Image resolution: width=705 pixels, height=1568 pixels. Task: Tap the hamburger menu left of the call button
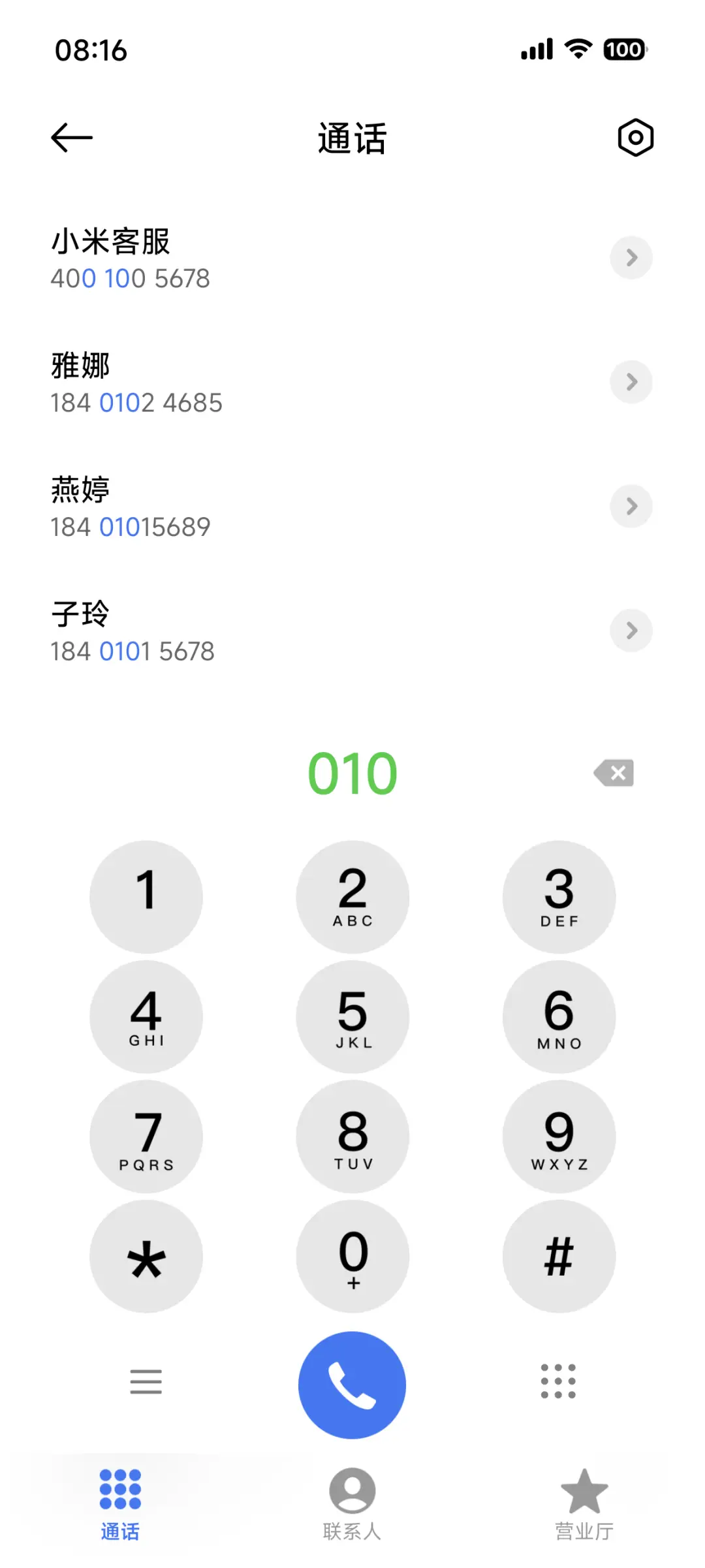tap(146, 1382)
